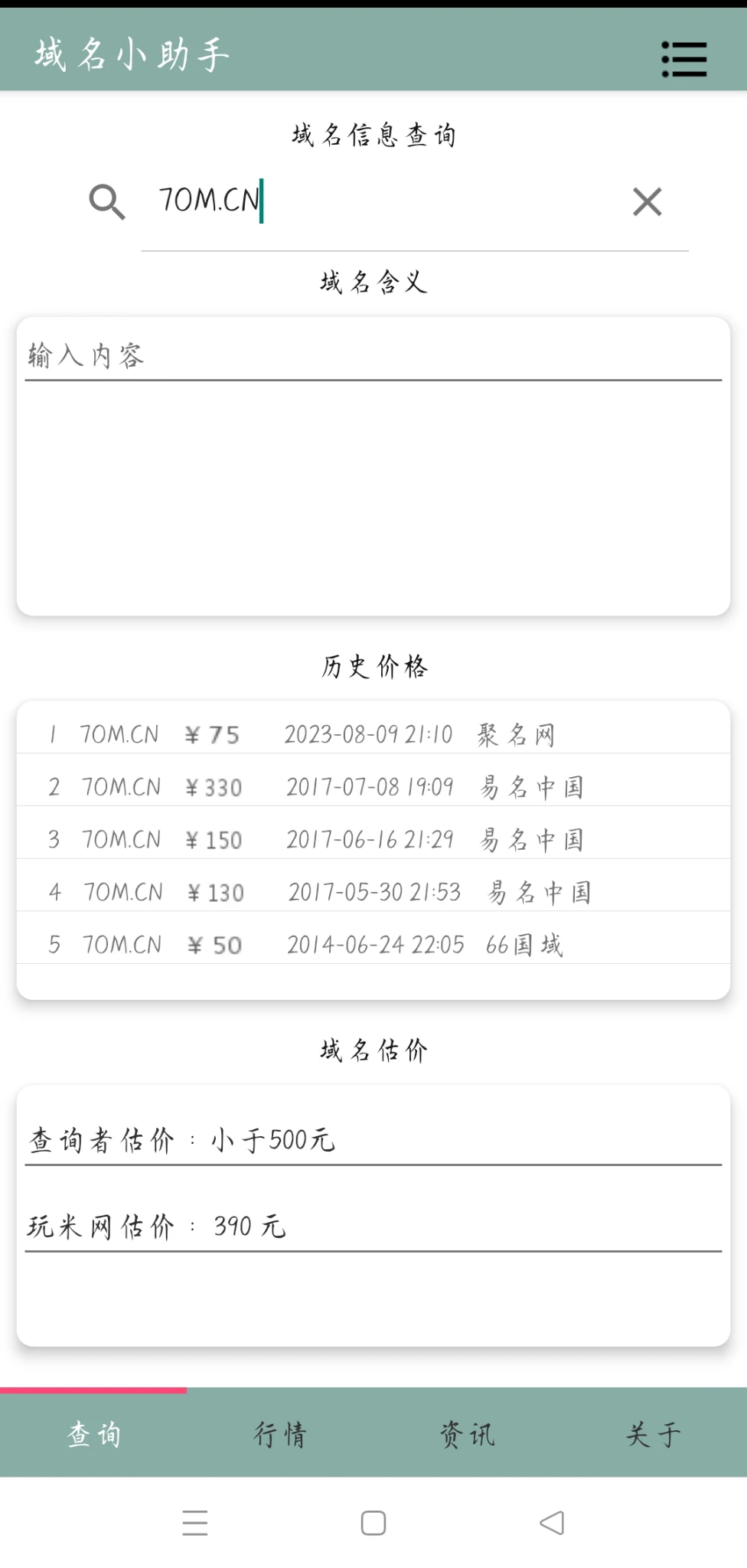Select the 查询 tab
The height and width of the screenshot is (1568, 747).
[93, 1433]
